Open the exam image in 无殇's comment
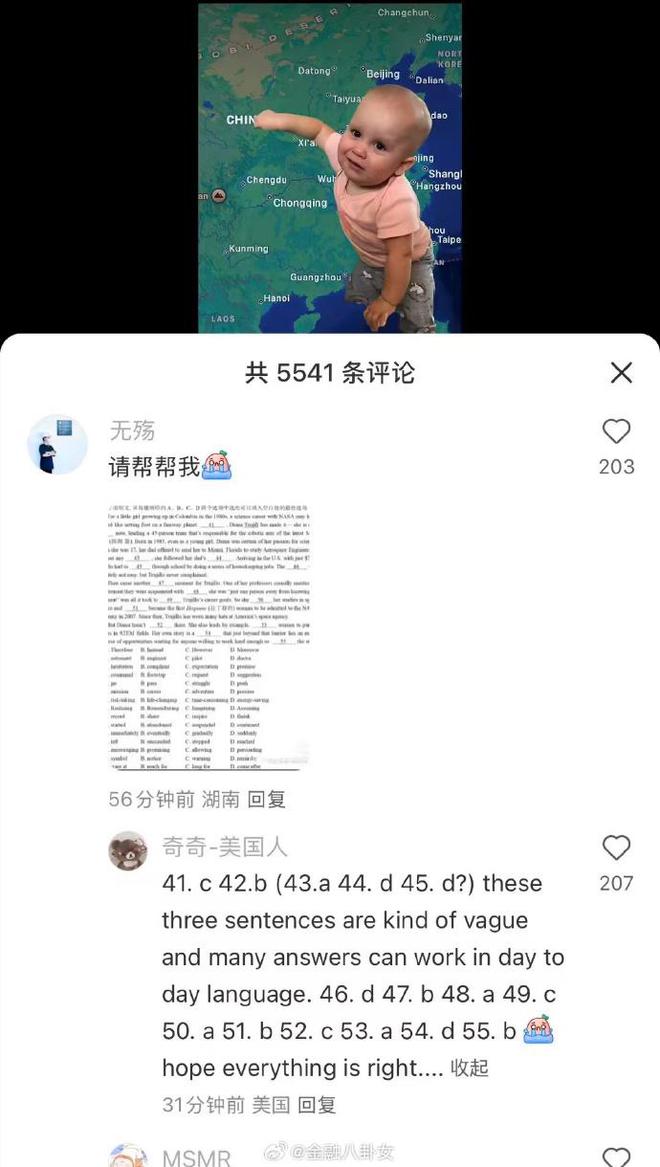660x1167 pixels. [208, 634]
